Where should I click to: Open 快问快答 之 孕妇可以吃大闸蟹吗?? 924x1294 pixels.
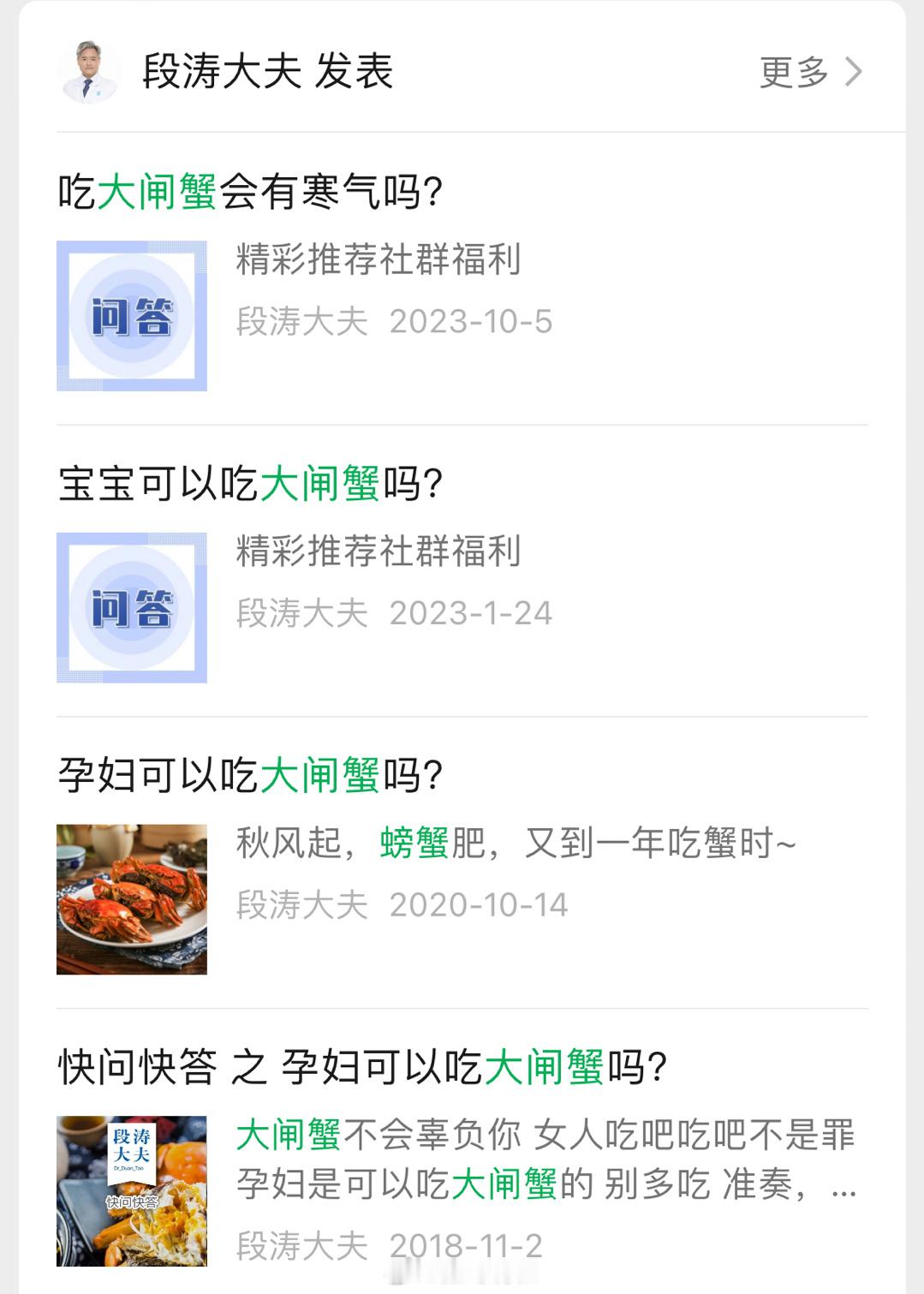pos(362,1068)
